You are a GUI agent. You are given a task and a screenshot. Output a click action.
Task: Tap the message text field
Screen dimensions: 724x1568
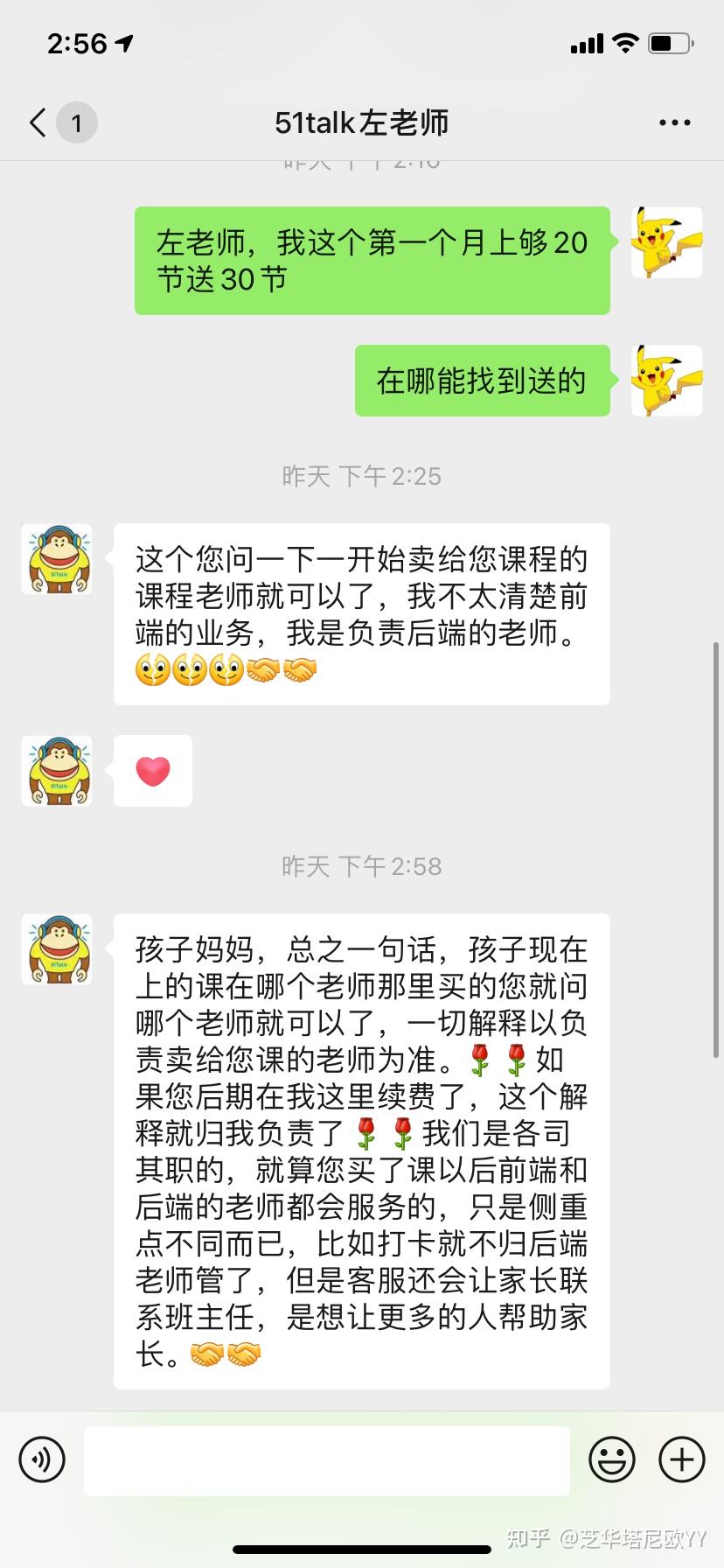[x=327, y=1459]
